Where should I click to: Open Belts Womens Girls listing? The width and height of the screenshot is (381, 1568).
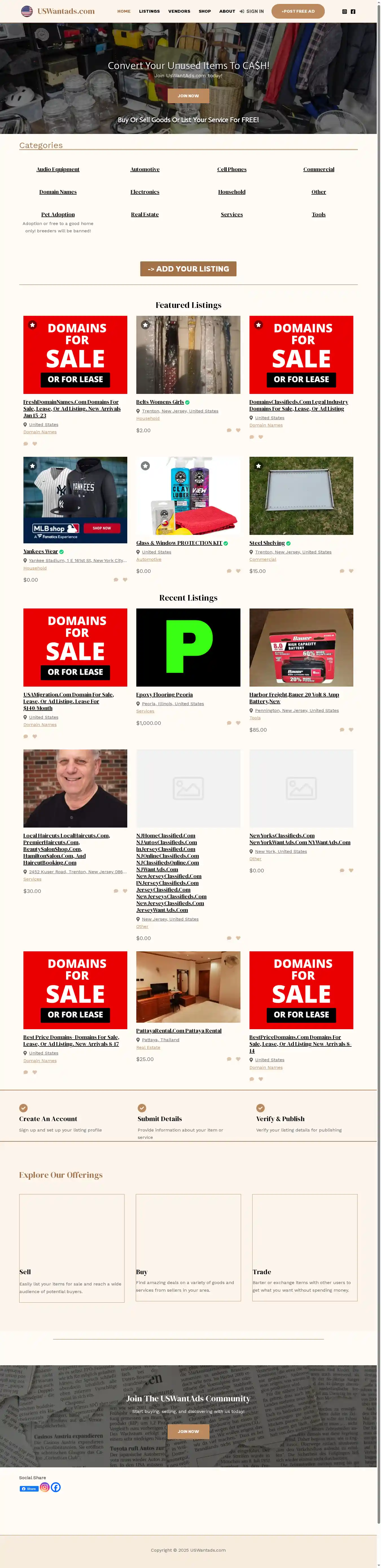[x=160, y=402]
